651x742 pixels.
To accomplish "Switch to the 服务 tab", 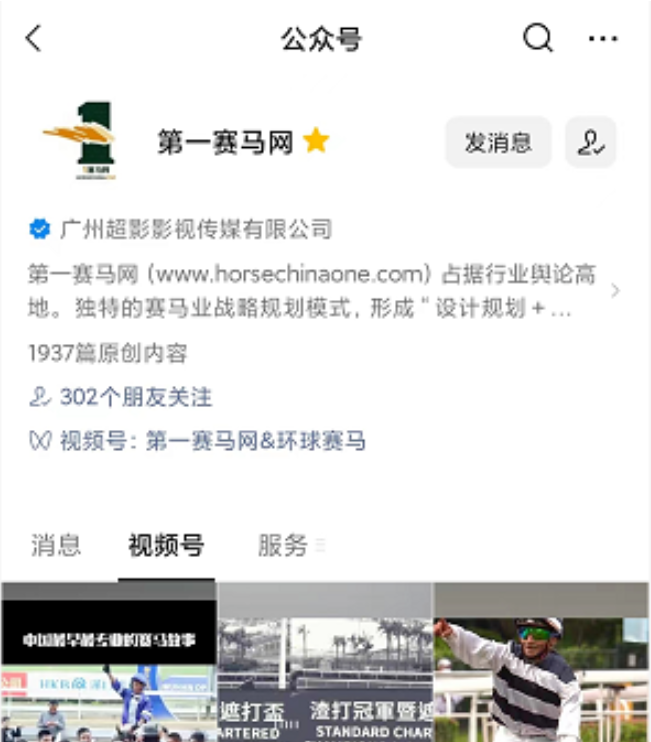I will tap(283, 545).
